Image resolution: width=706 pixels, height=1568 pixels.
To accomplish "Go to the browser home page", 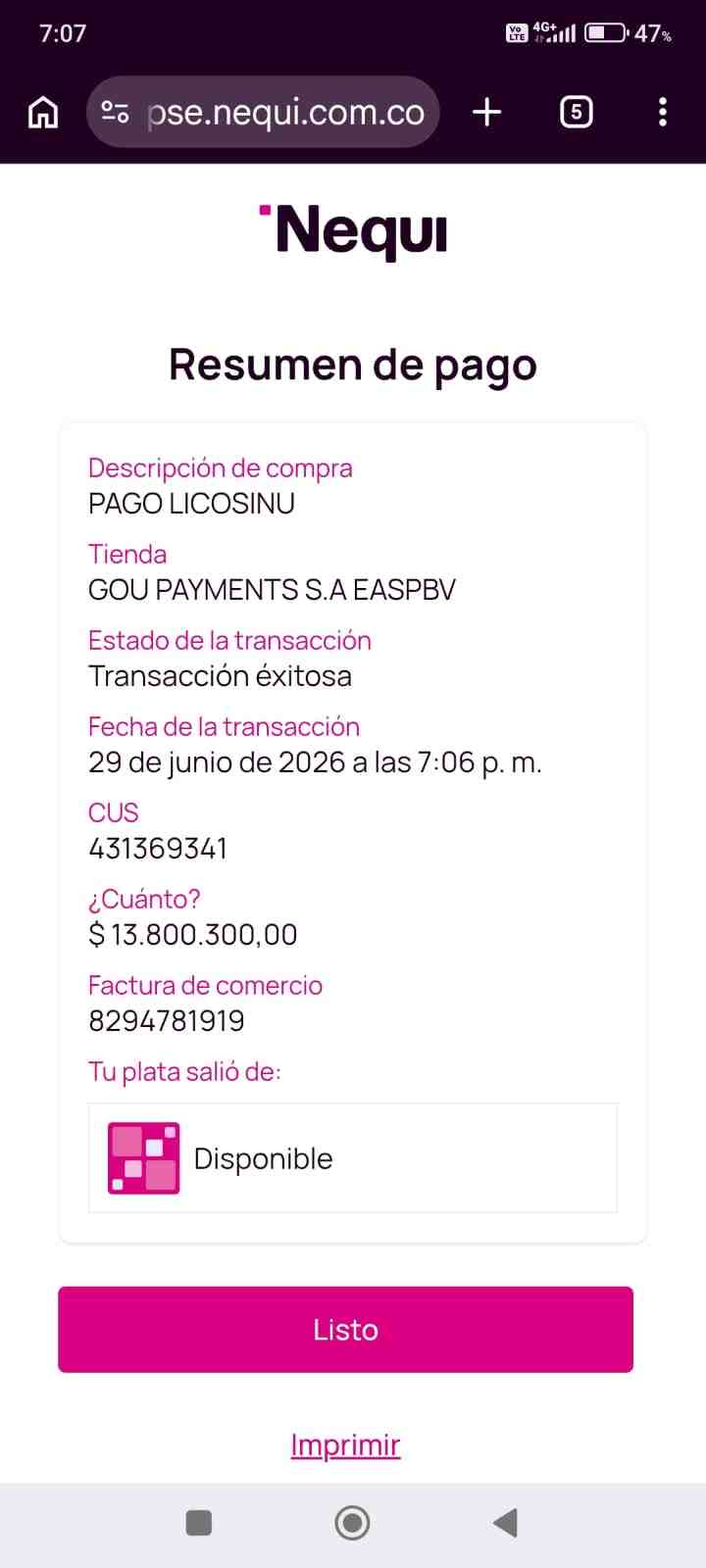I will 42,113.
